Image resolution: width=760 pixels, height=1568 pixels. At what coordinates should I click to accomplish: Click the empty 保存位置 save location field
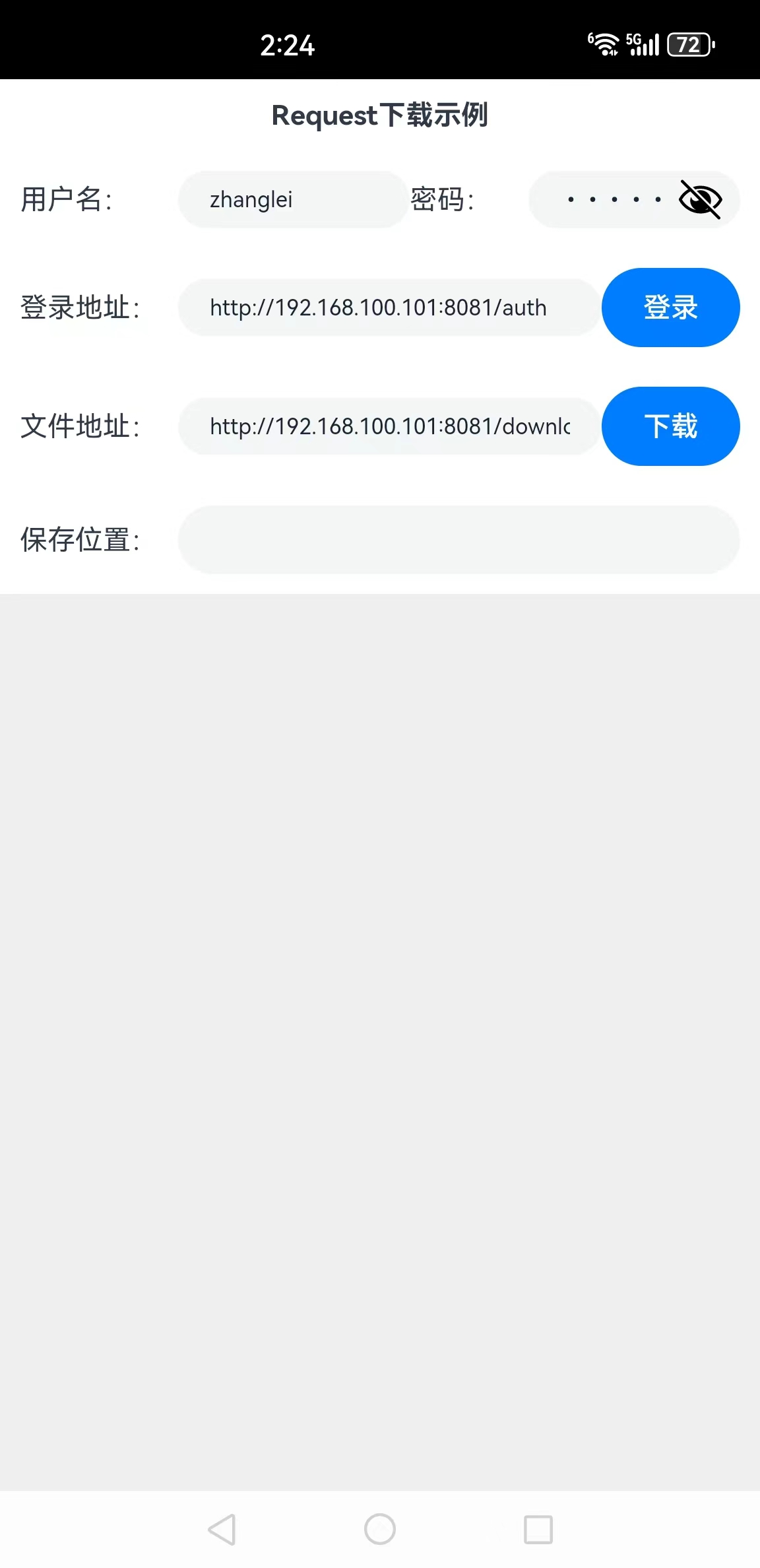tap(459, 540)
